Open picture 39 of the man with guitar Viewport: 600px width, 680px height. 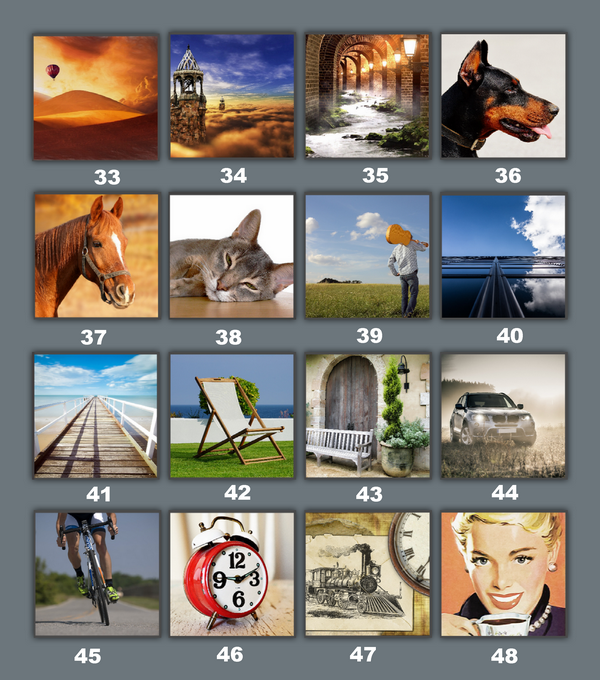[x=367, y=256]
